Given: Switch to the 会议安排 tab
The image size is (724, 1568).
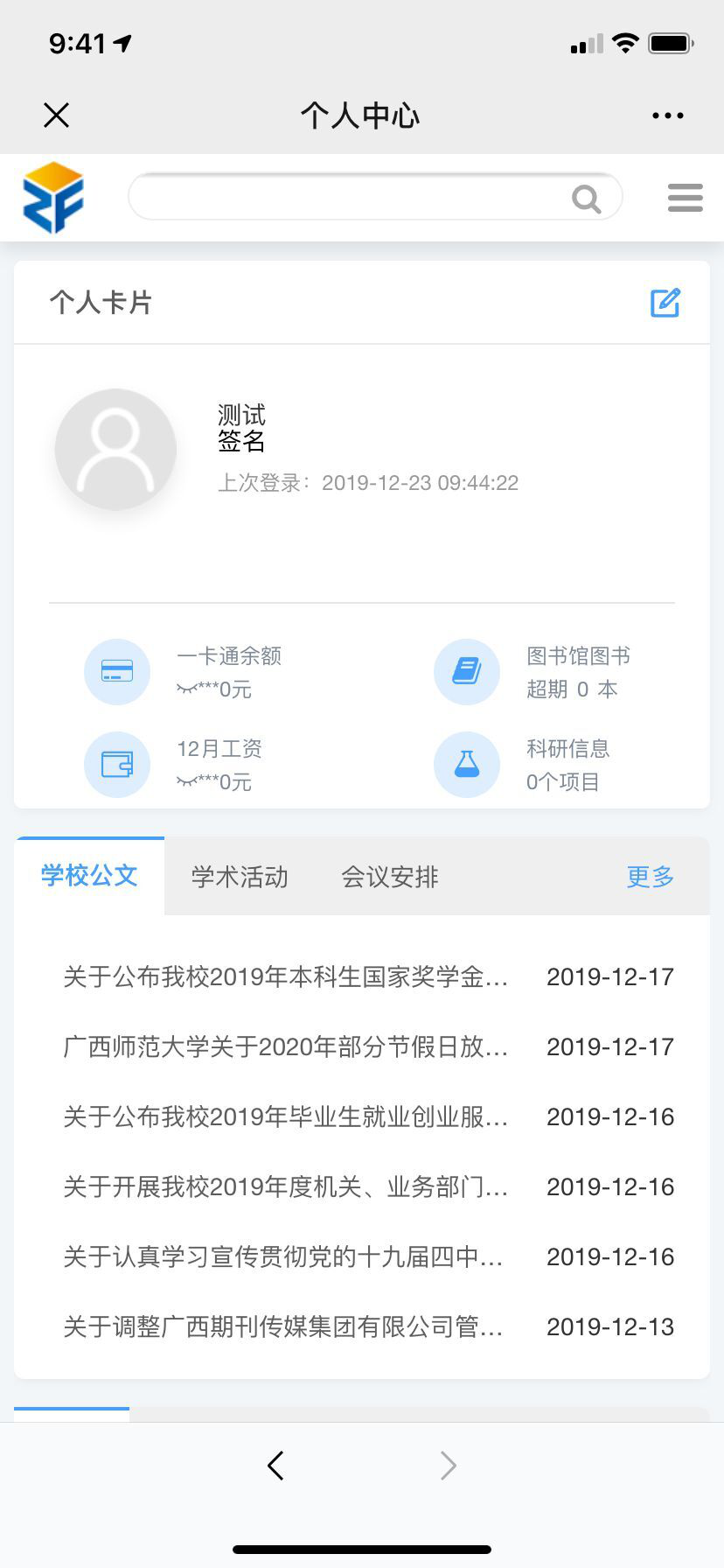Looking at the screenshot, I should (390, 877).
